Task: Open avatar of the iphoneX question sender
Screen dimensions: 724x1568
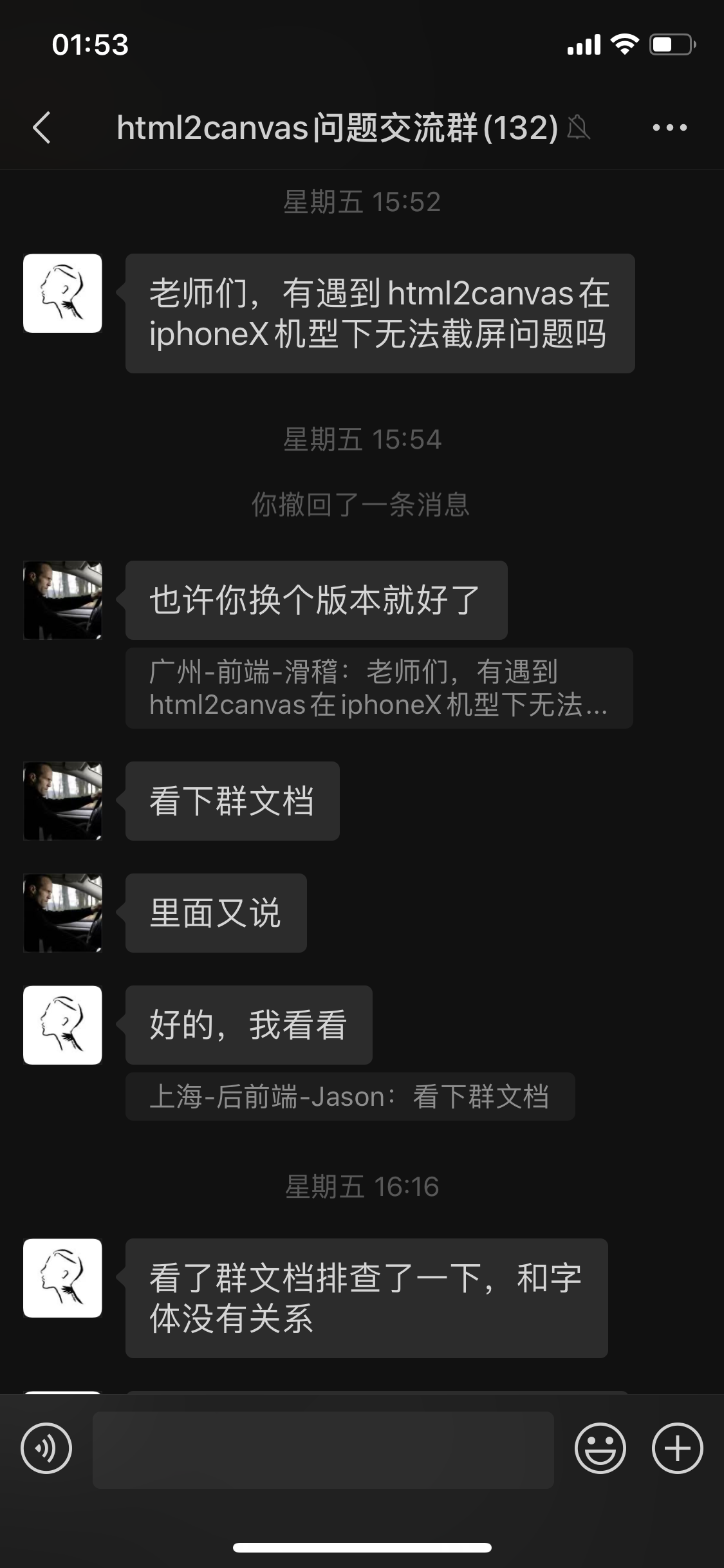Action: click(62, 294)
